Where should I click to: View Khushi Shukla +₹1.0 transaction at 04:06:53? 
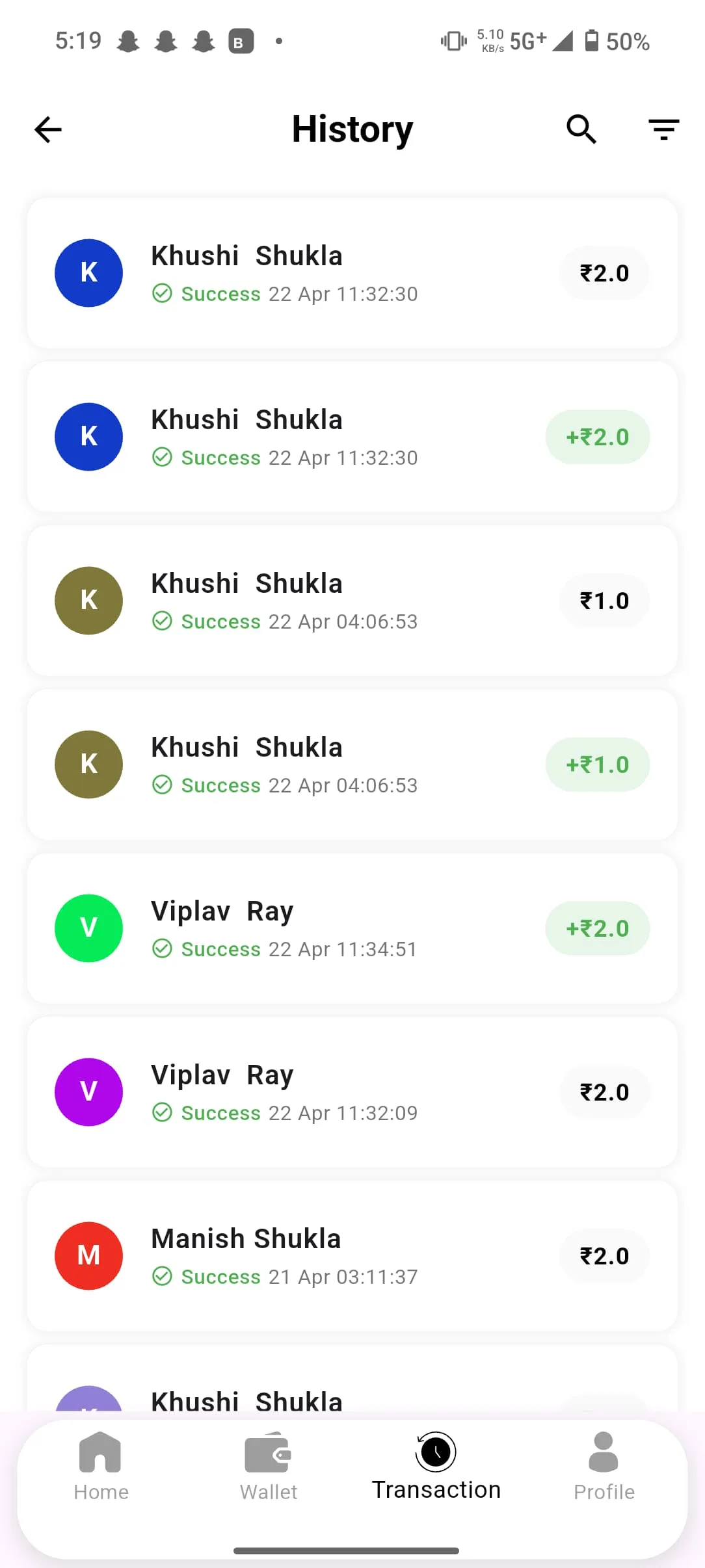click(x=352, y=764)
